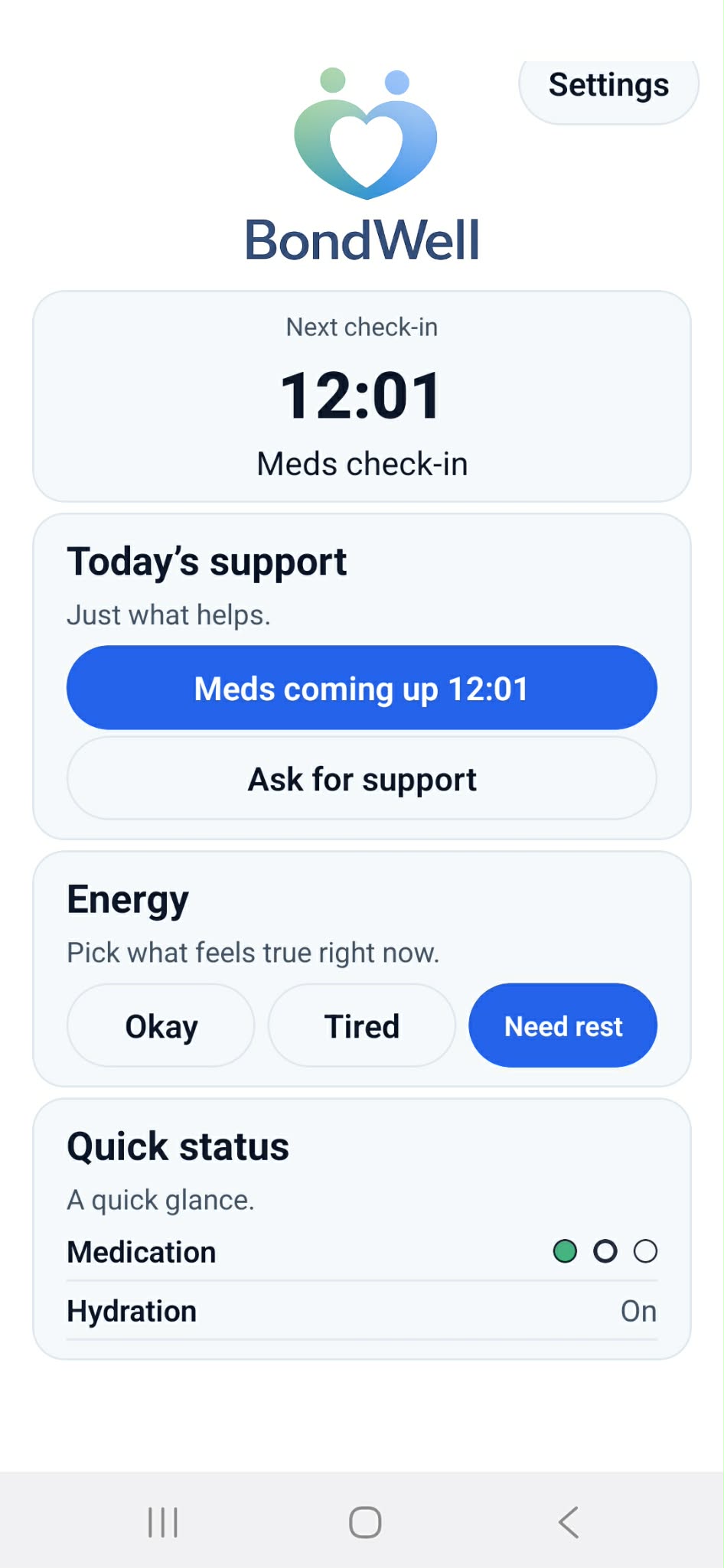The height and width of the screenshot is (1568, 724).
Task: Tap the middle medication status circle
Action: pos(605,1251)
